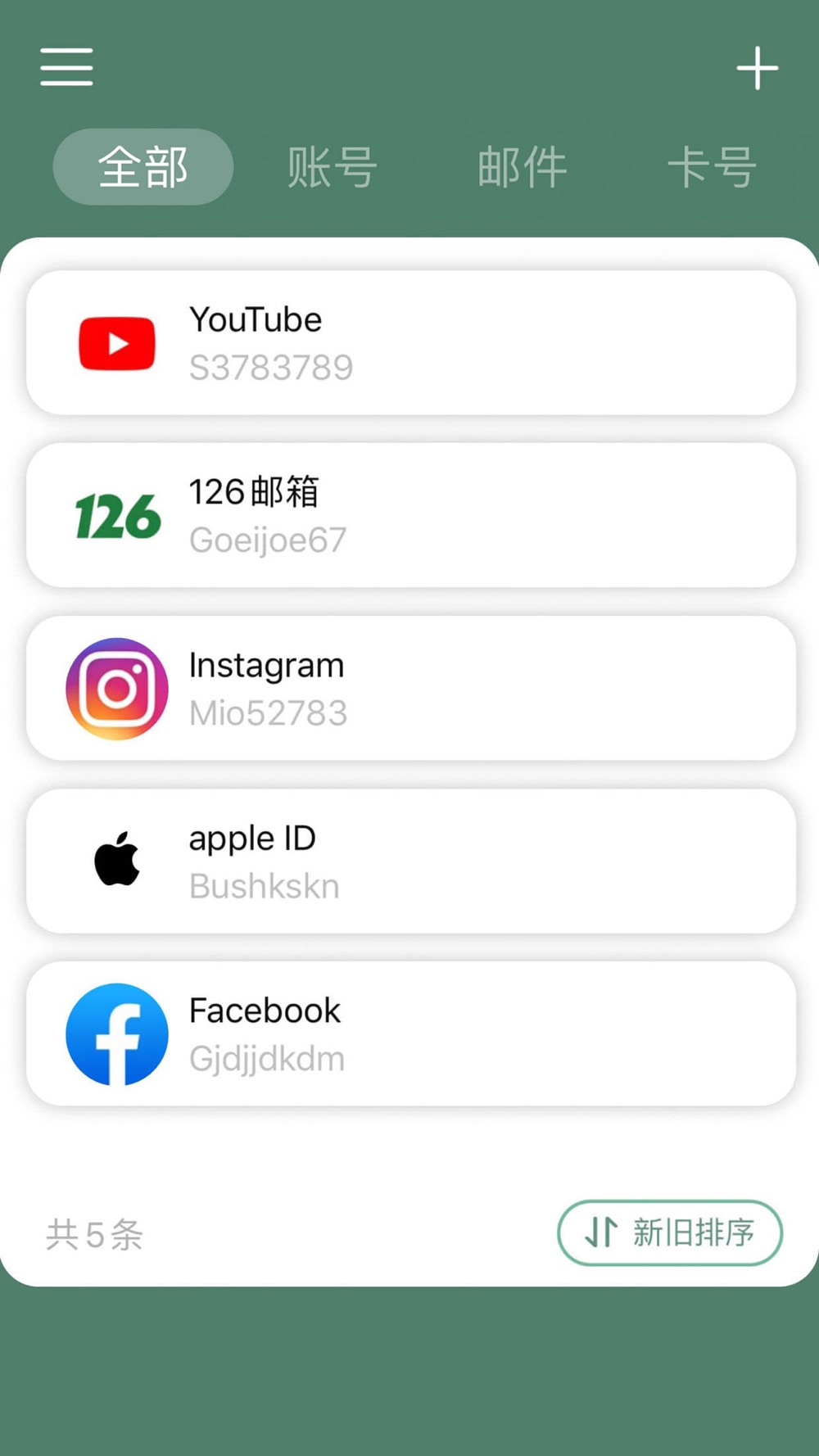Screen dimensions: 819x1456
Task: Open the hamburger drawer menu
Action: point(66,66)
